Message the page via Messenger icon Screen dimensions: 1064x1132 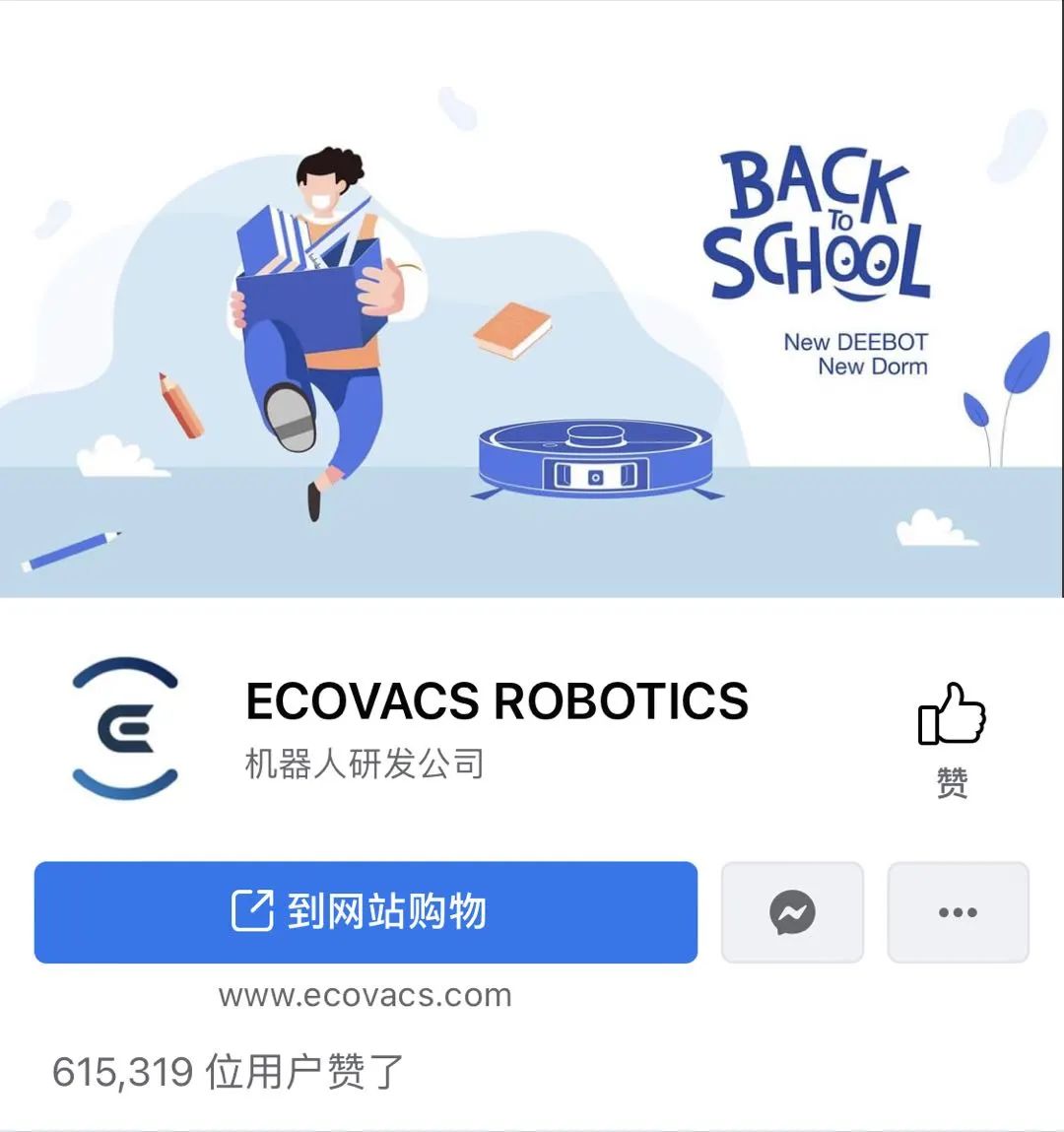pos(792,912)
